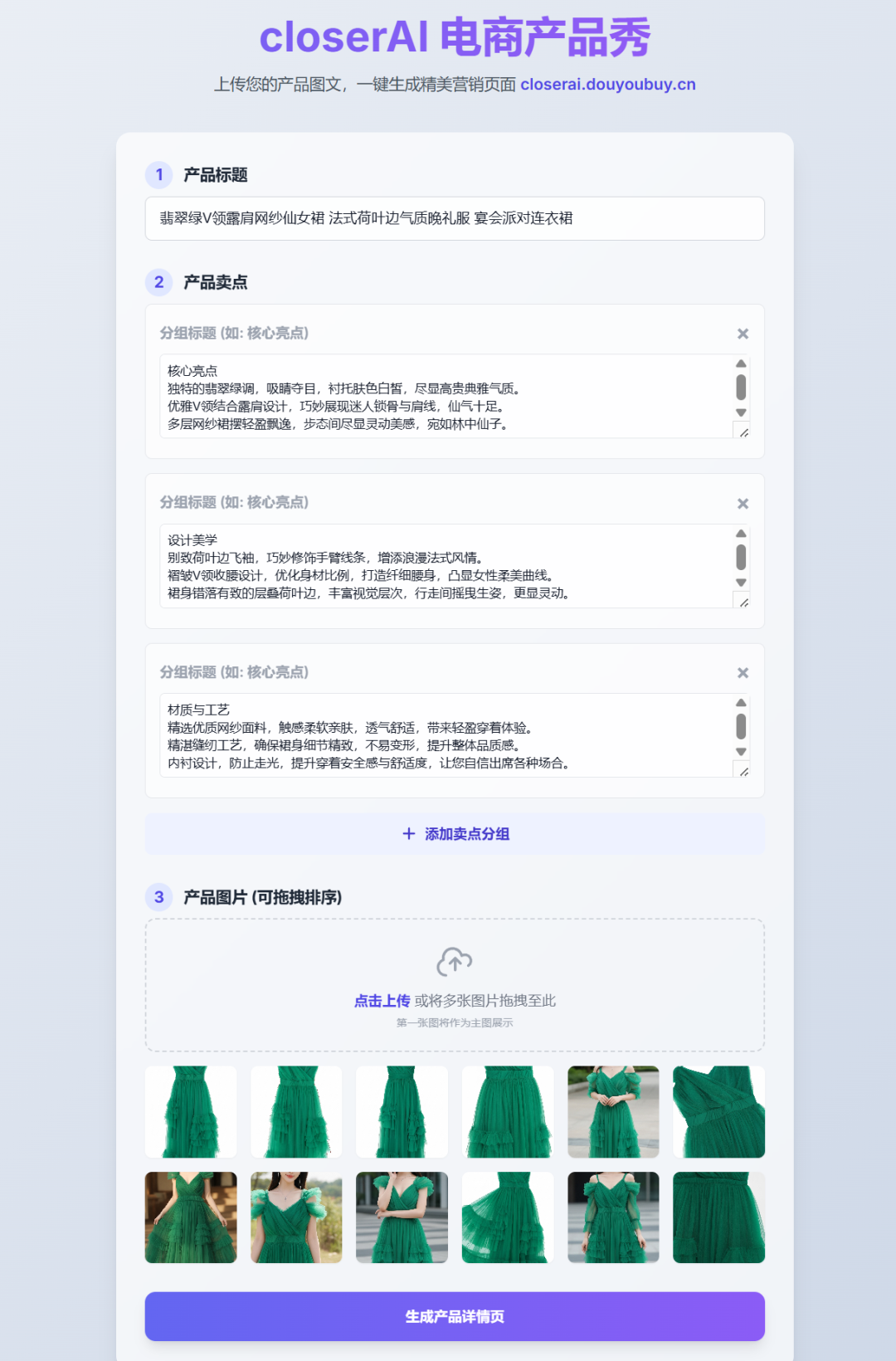Open the closerai.douyoubuy.cn link
Image resolution: width=896 pixels, height=1361 pixels.
[607, 84]
